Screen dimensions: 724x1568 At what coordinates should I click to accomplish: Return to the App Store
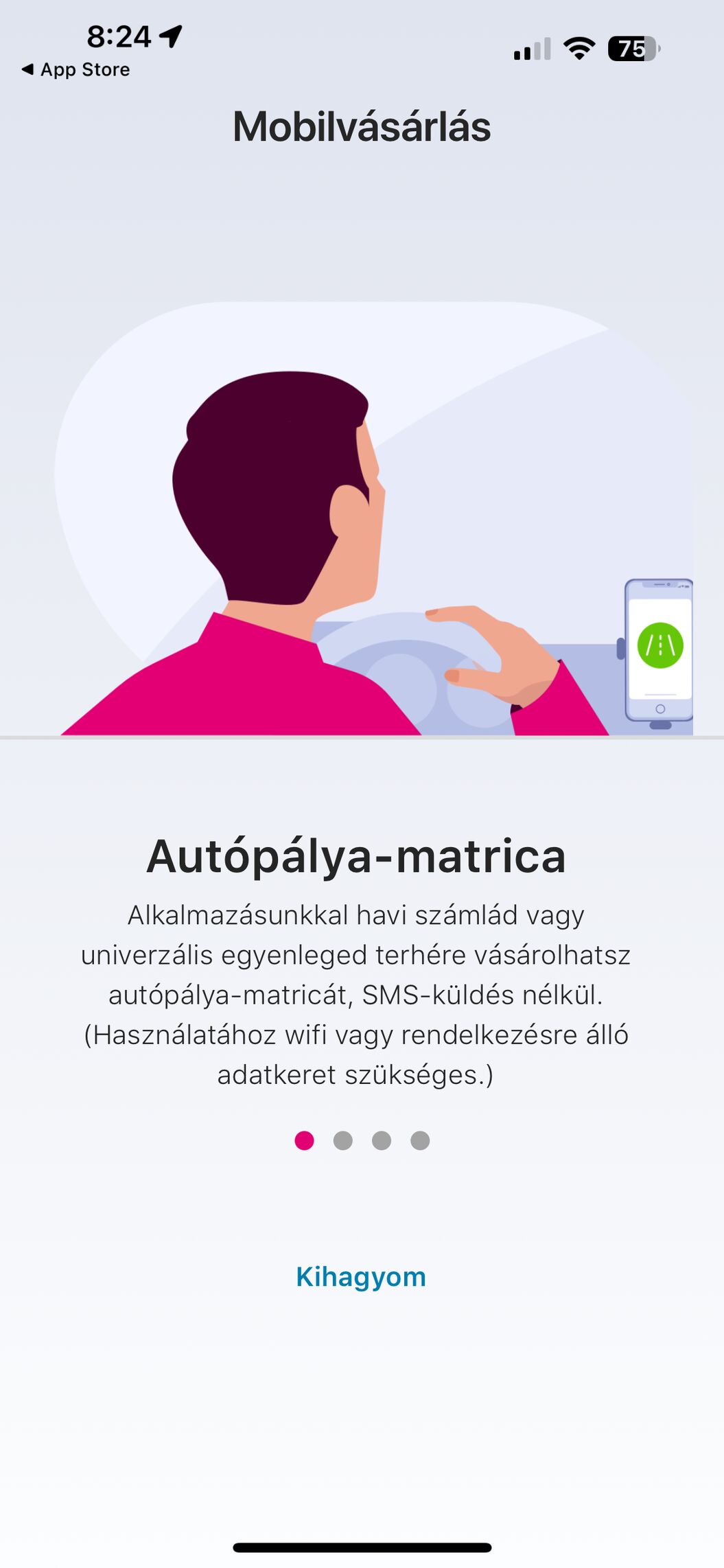76,69
